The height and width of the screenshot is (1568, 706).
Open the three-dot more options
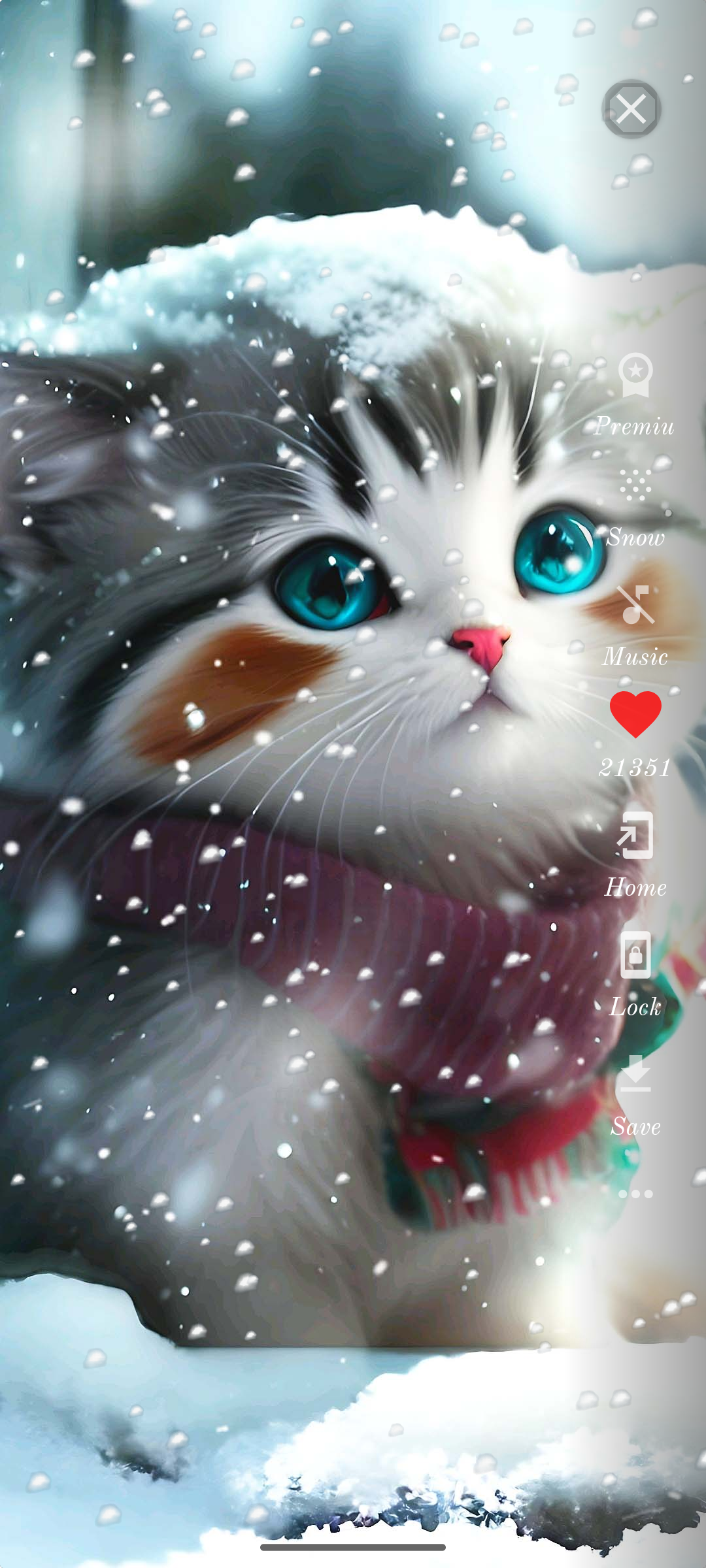pos(635,1194)
